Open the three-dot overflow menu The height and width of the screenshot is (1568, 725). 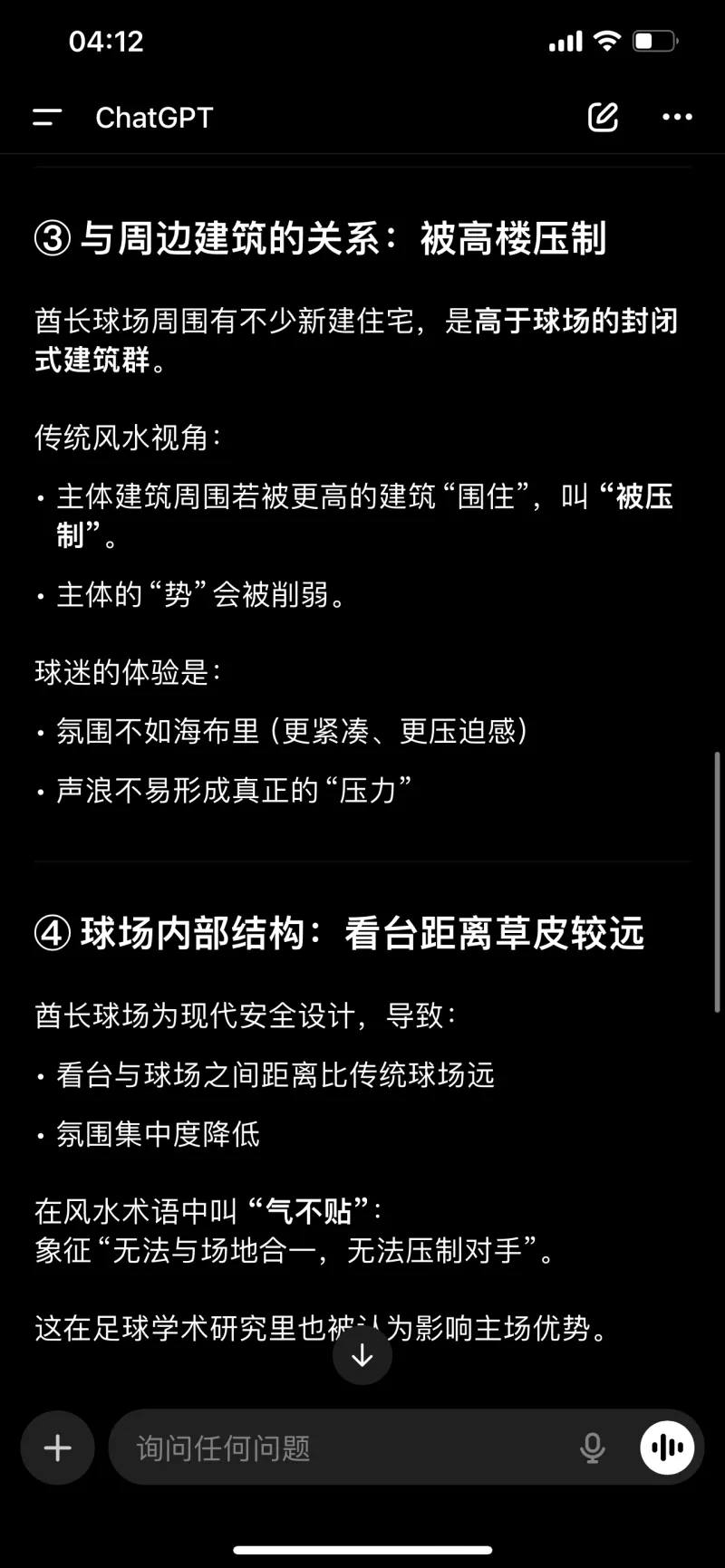[677, 117]
